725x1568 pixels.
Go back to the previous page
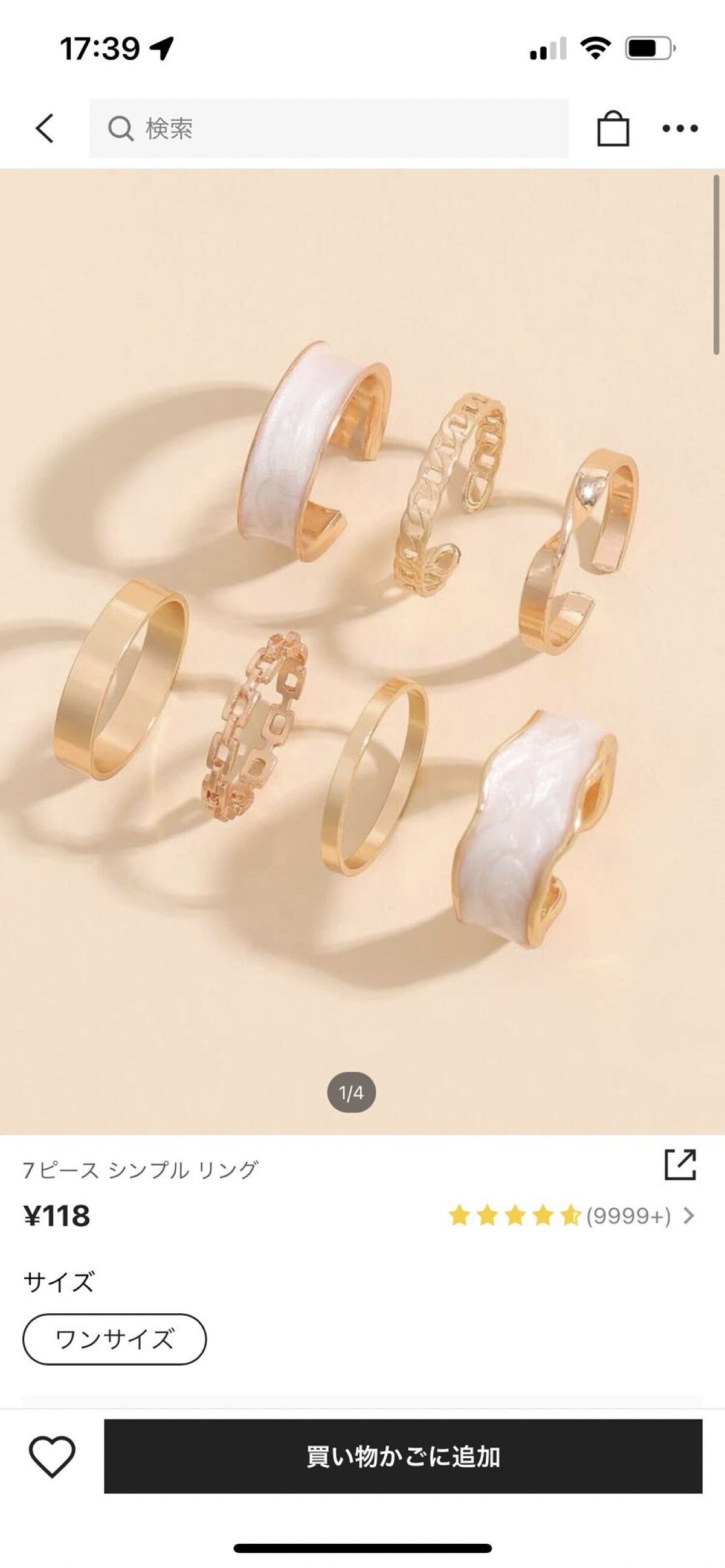(45, 129)
